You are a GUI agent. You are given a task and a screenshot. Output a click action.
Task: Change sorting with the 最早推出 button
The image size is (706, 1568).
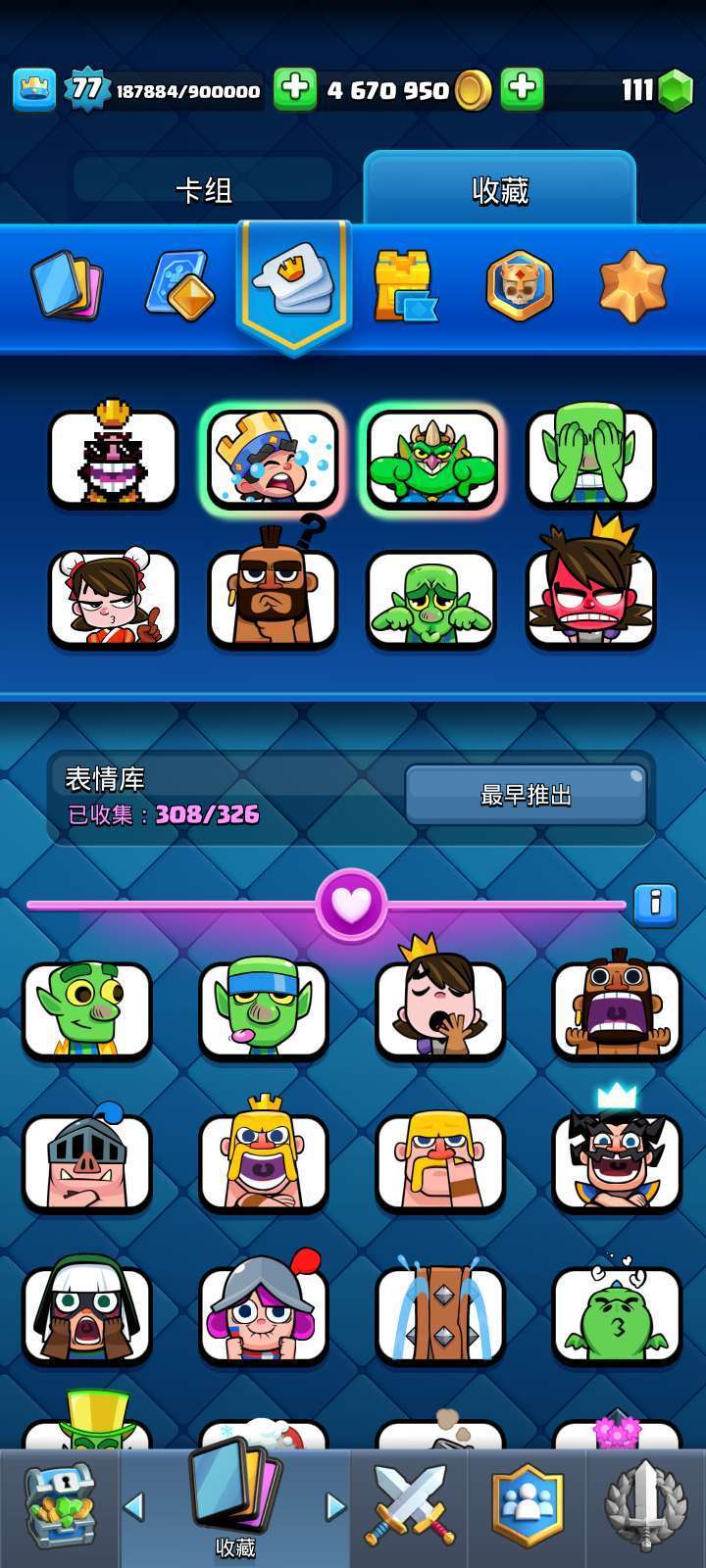(526, 795)
